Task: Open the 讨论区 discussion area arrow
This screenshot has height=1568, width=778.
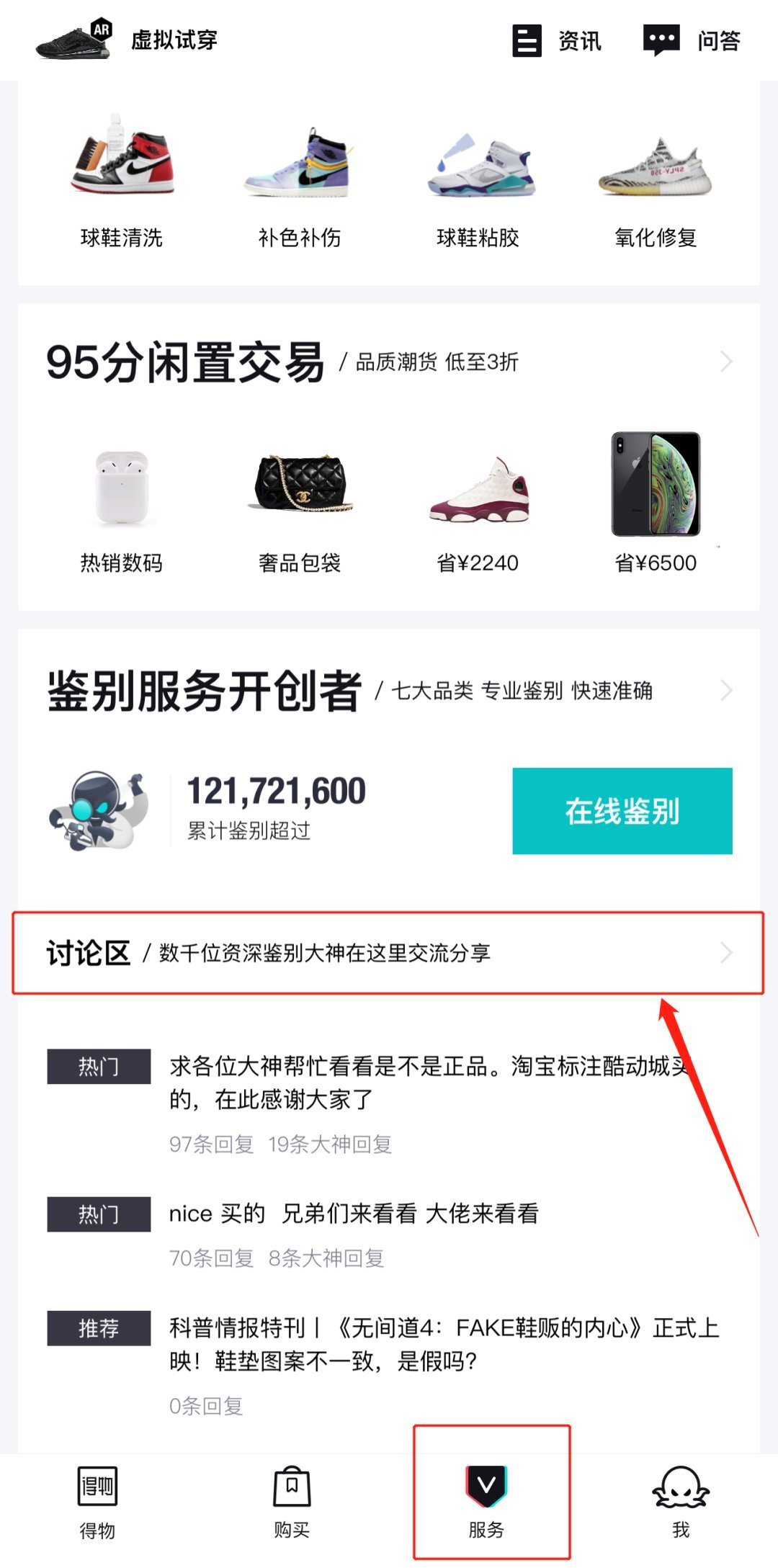Action: click(x=728, y=954)
